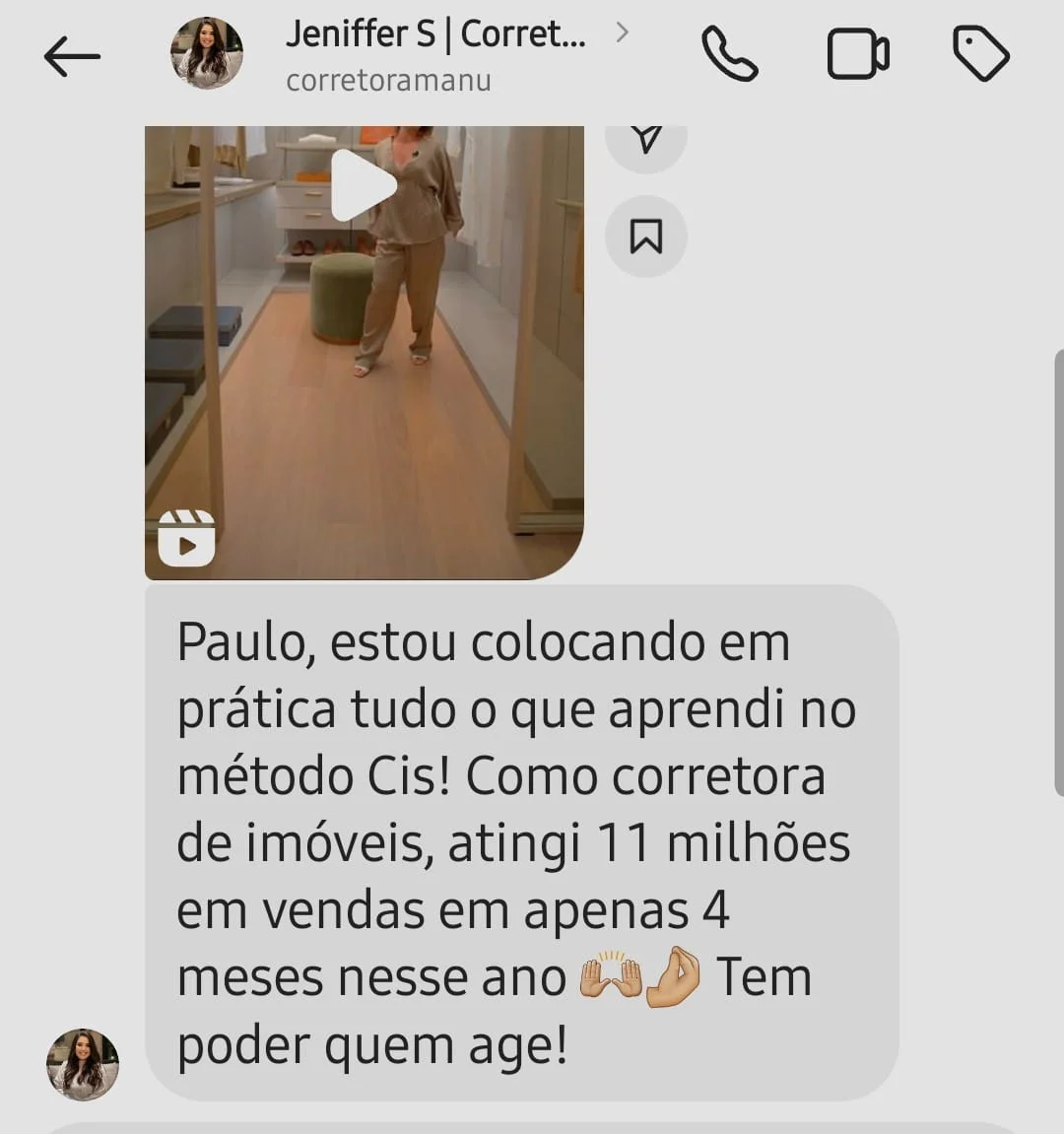This screenshot has height=1134, width=1064.
Task: Open Jeniffer S profile details
Action: pos(435,53)
